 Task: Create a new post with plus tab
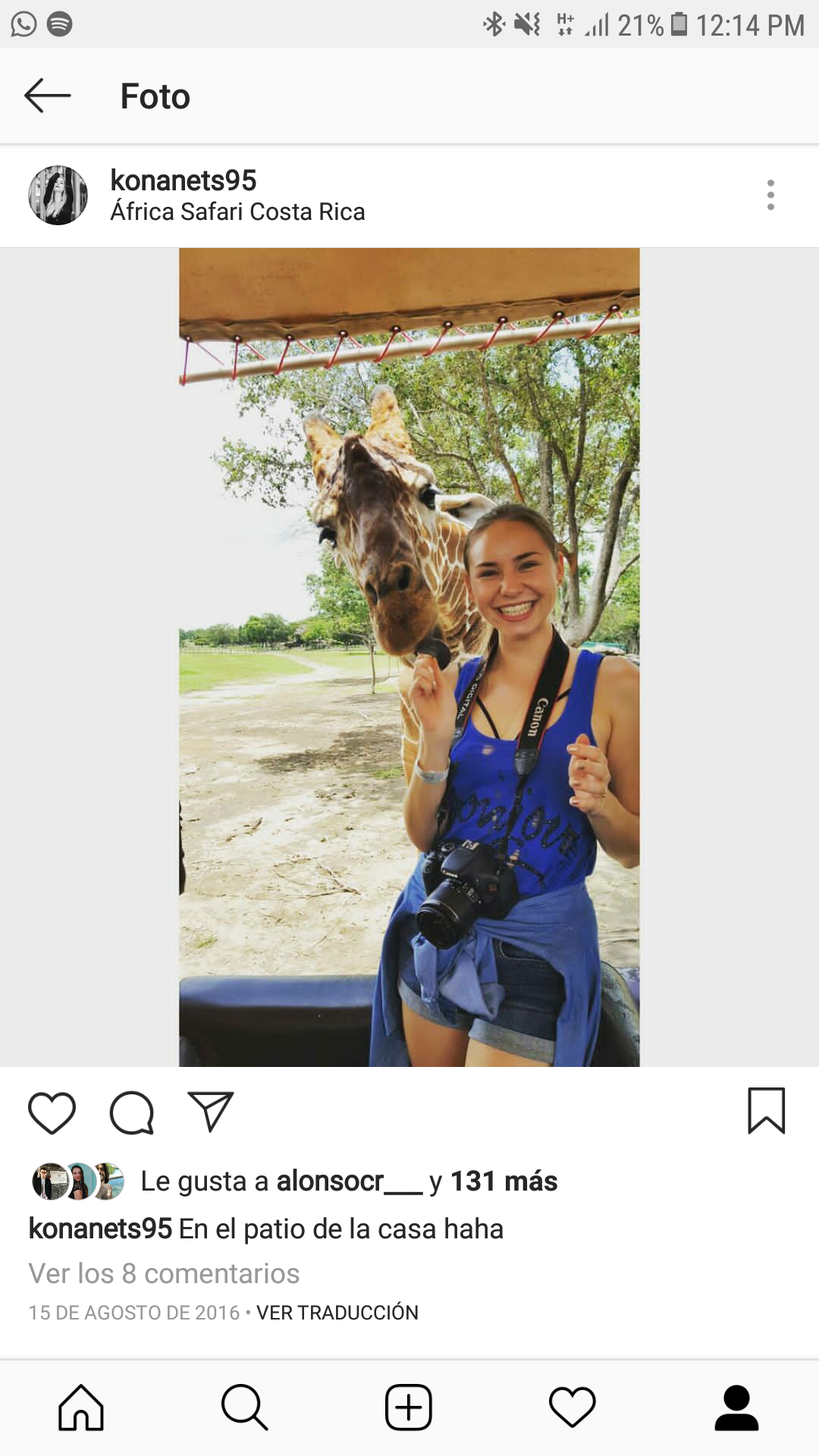409,1407
